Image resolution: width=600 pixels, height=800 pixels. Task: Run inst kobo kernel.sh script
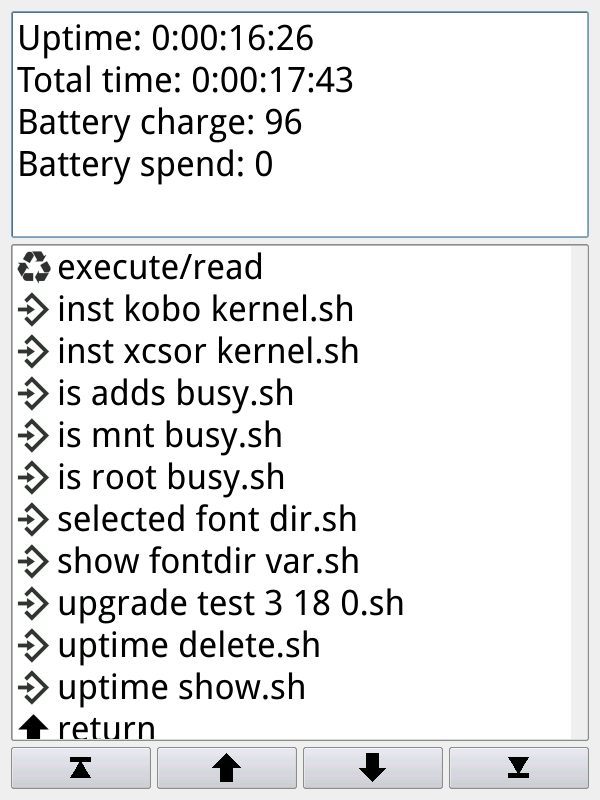(x=205, y=309)
